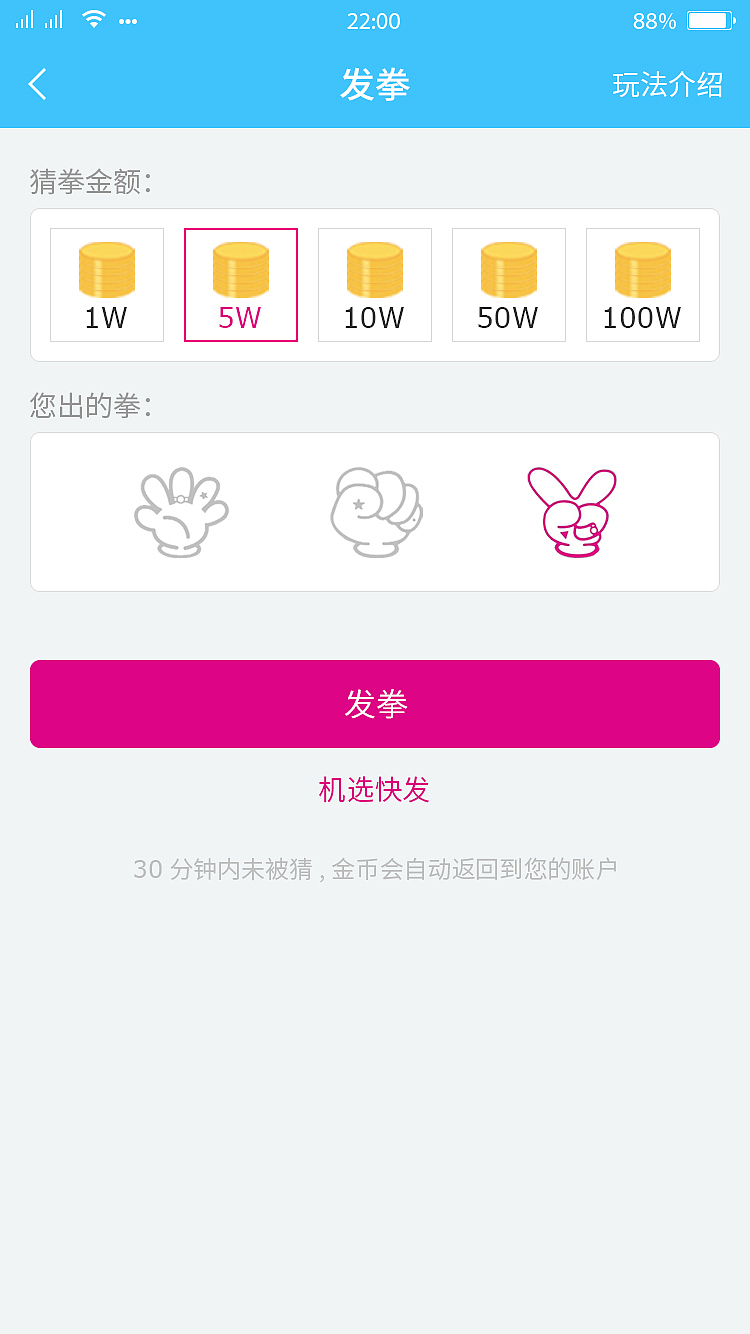This screenshot has height=1334, width=750.
Task: Select the 5W bet amount option
Action: click(241, 284)
